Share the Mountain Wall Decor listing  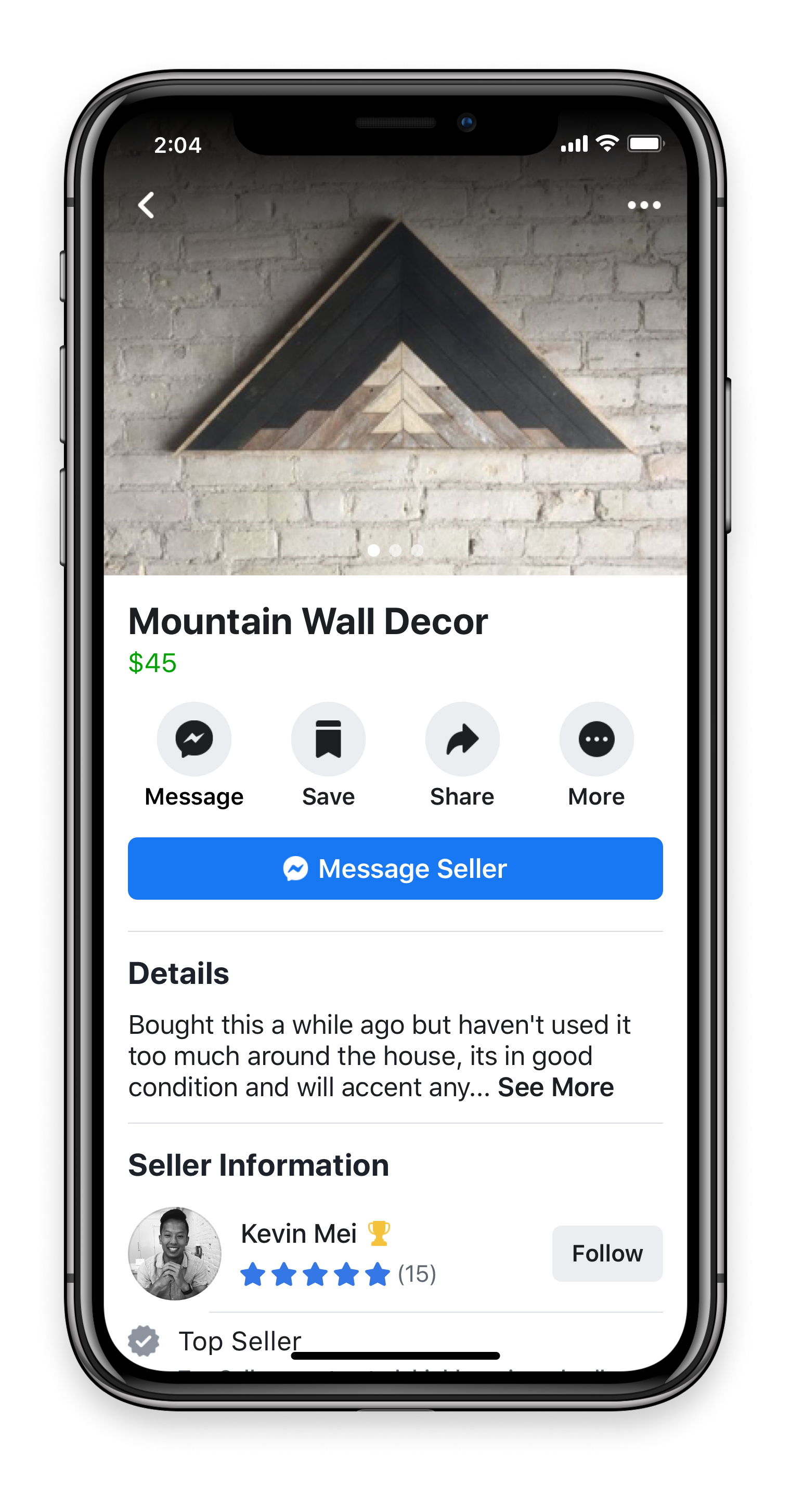pos(462,739)
